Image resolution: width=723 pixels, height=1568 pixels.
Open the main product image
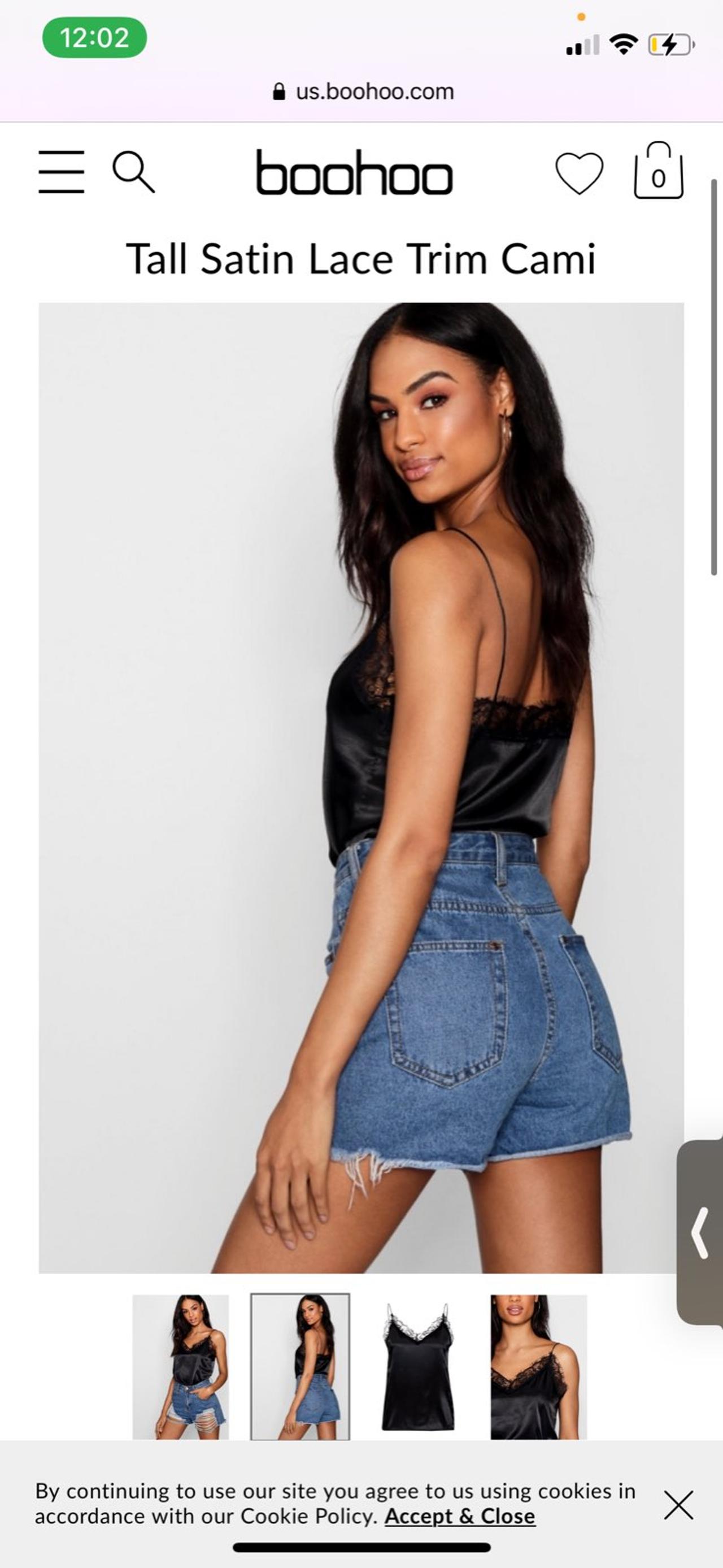[361, 787]
